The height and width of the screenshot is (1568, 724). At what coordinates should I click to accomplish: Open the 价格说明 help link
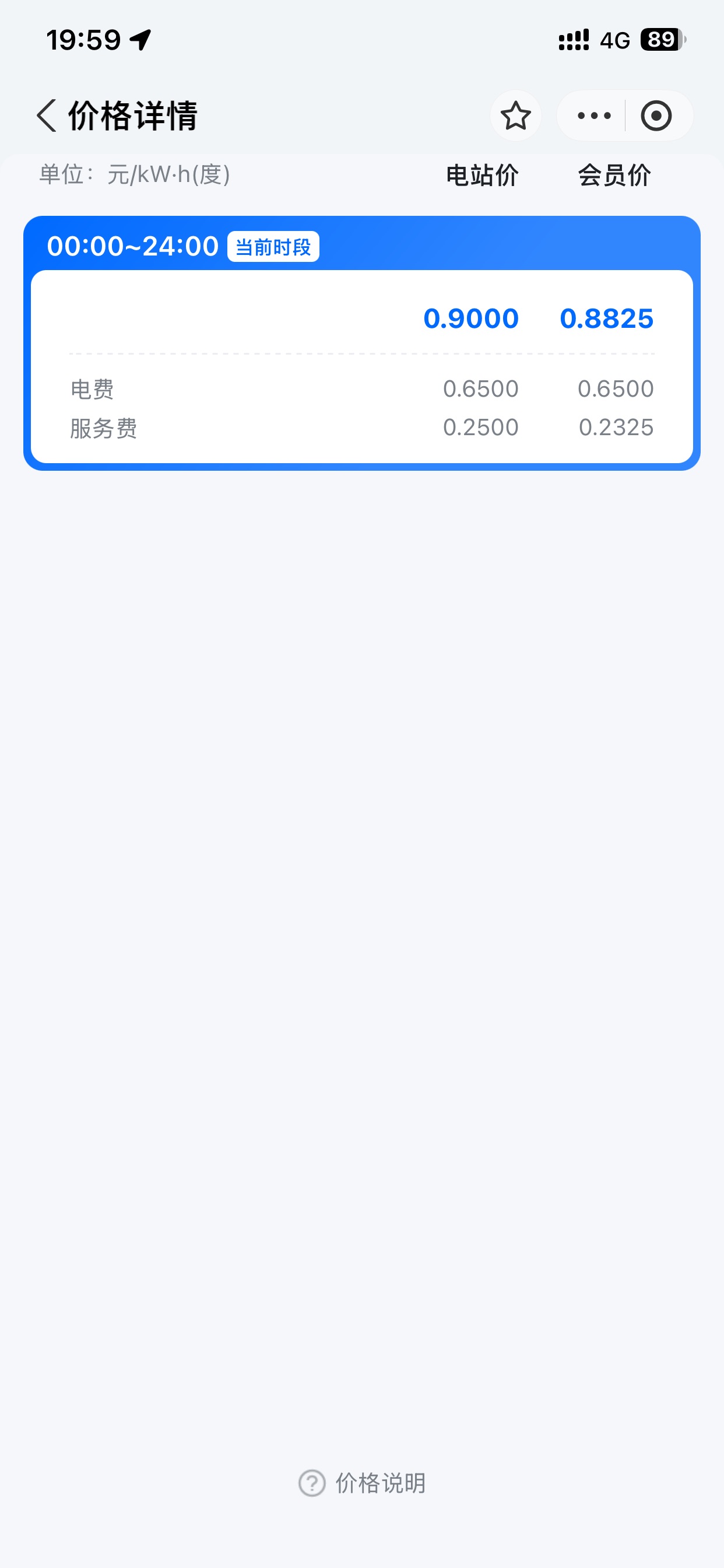363,1483
